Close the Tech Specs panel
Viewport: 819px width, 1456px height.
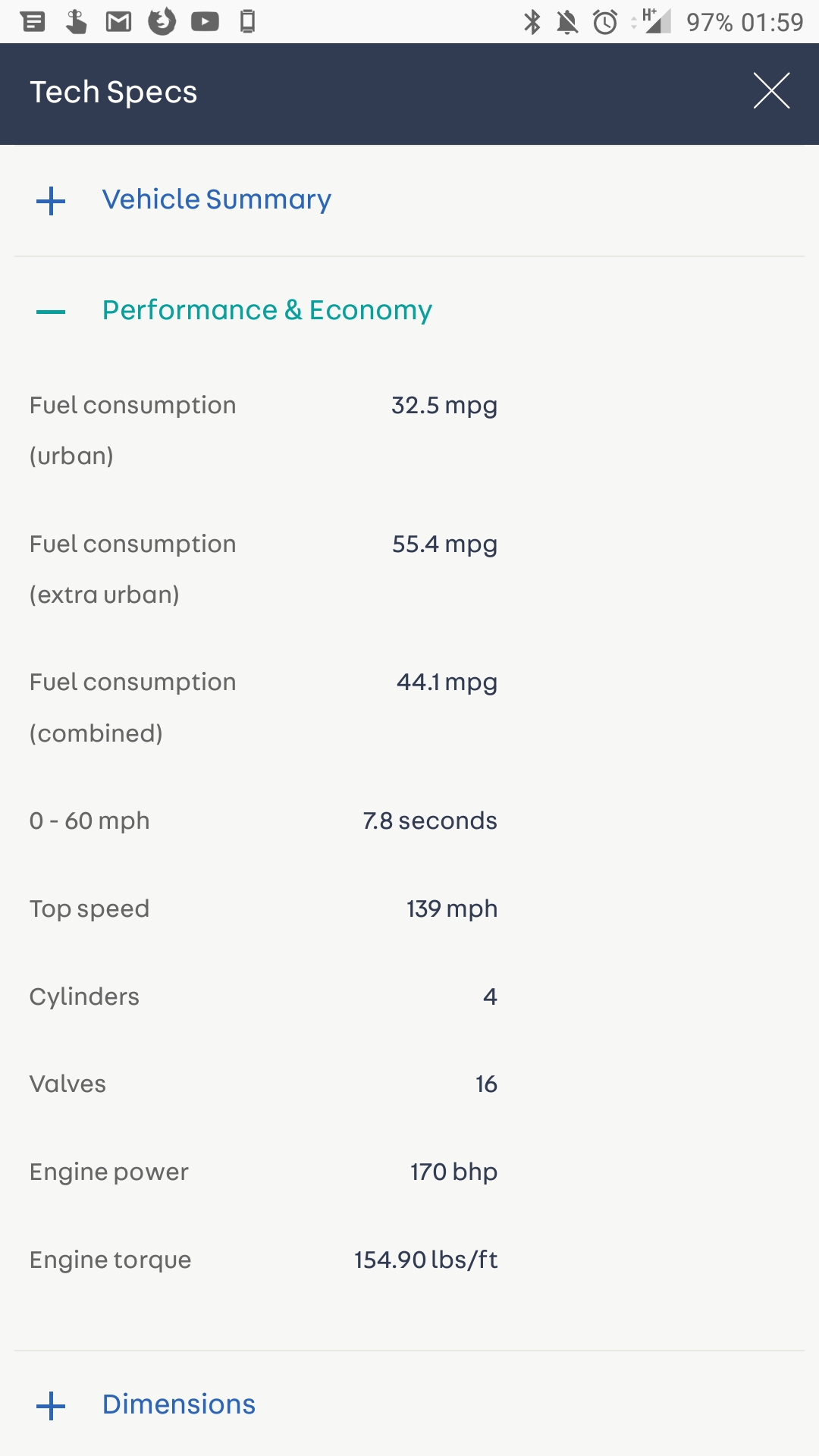point(771,91)
